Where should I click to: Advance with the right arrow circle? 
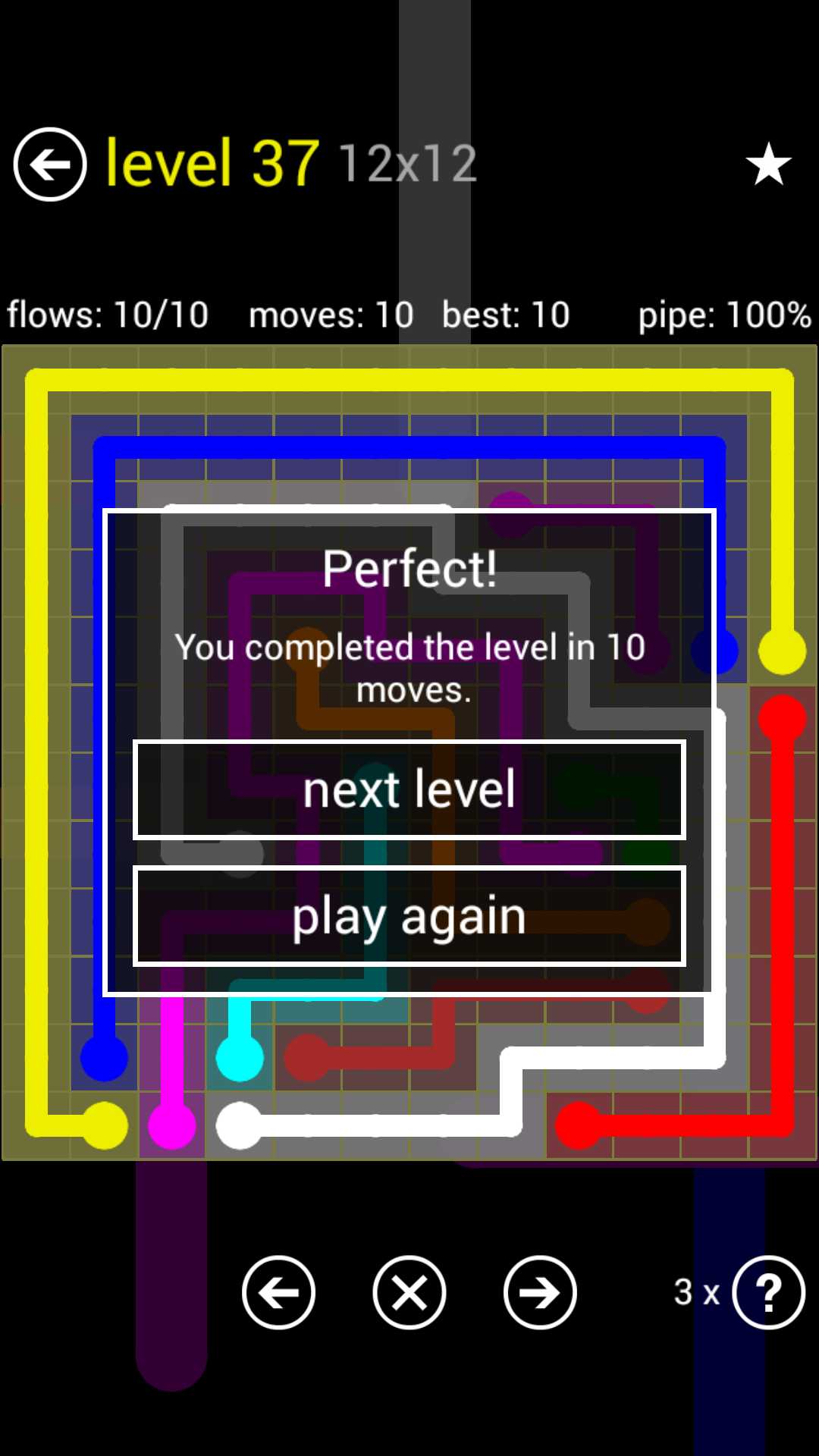pos(540,1292)
